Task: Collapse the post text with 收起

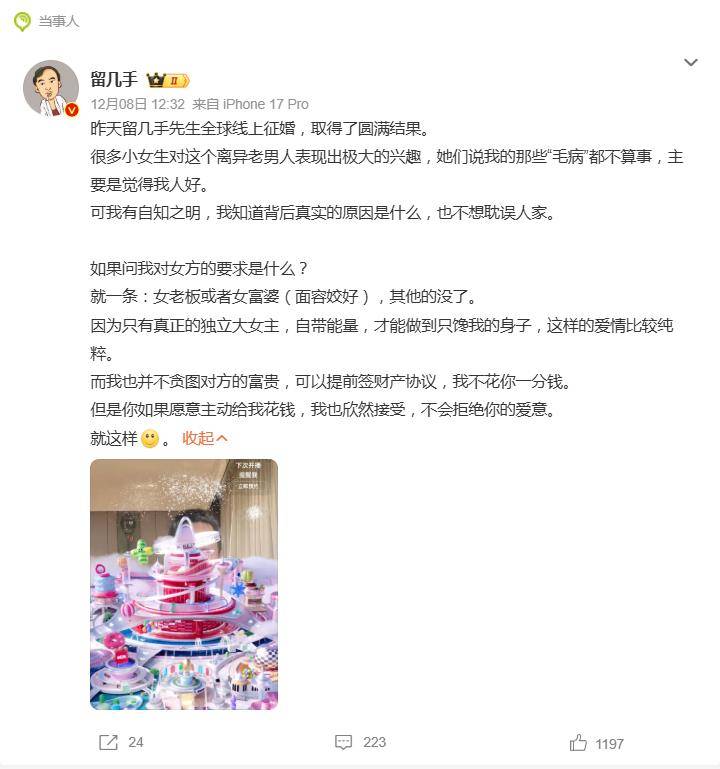Action: point(205,438)
